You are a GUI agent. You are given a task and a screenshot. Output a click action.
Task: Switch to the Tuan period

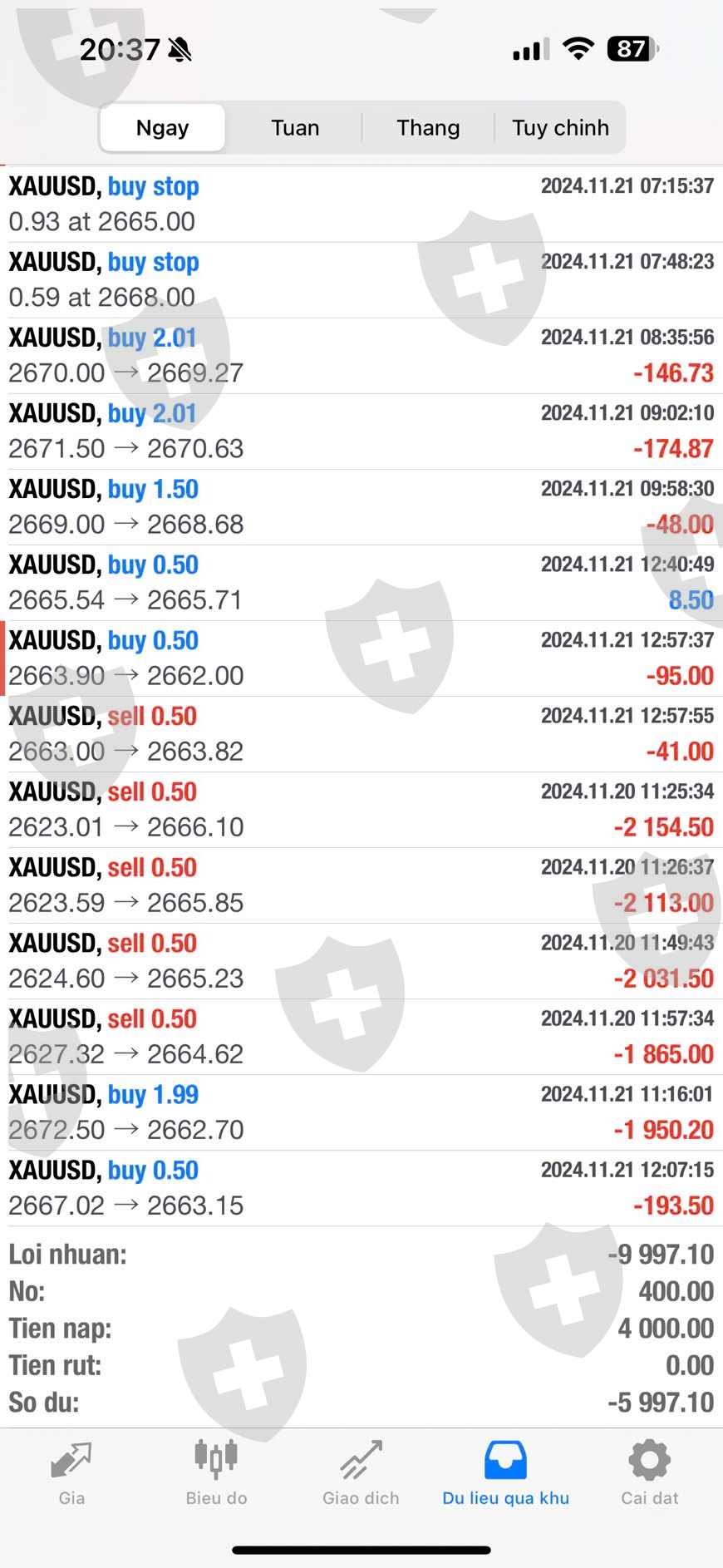pos(295,128)
